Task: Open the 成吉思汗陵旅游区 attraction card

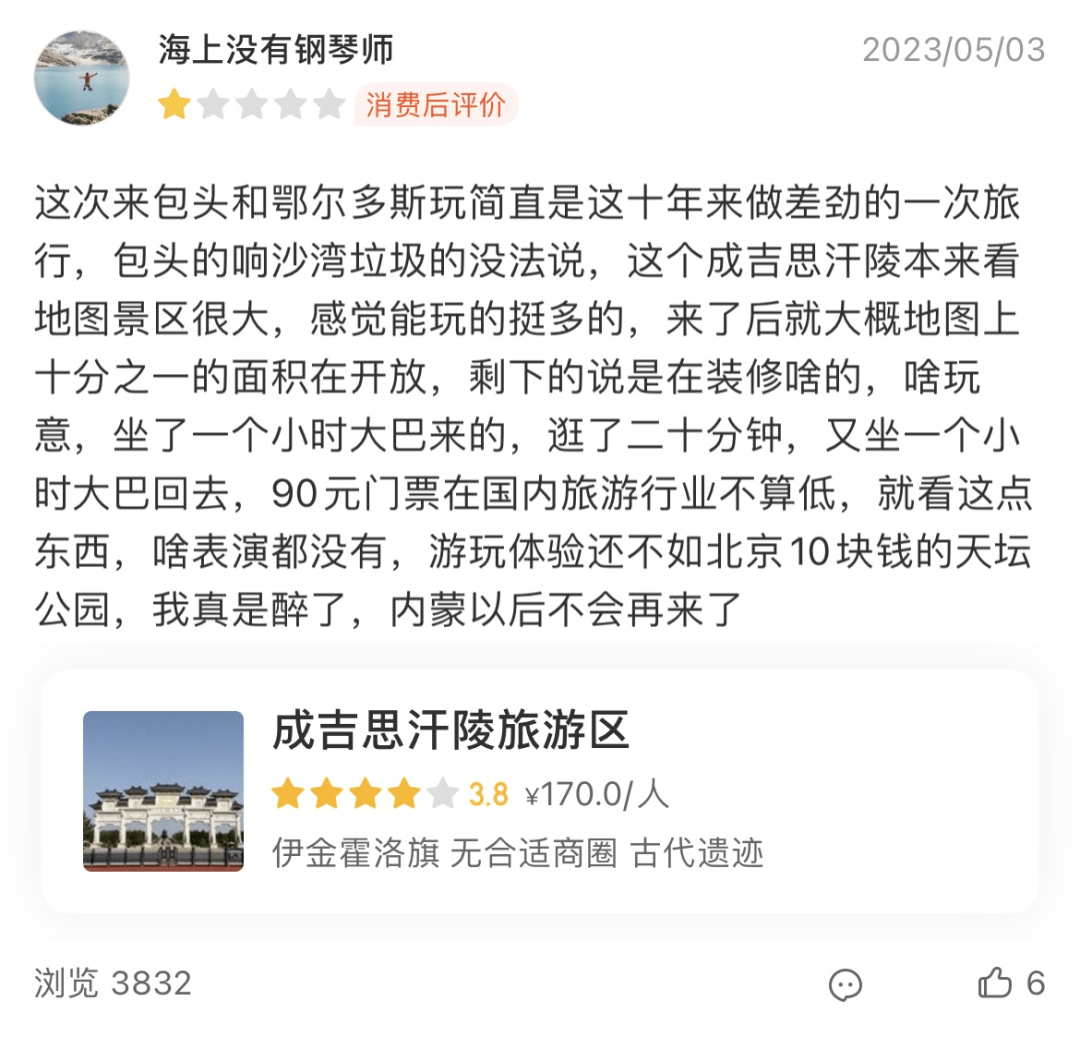Action: point(540,791)
